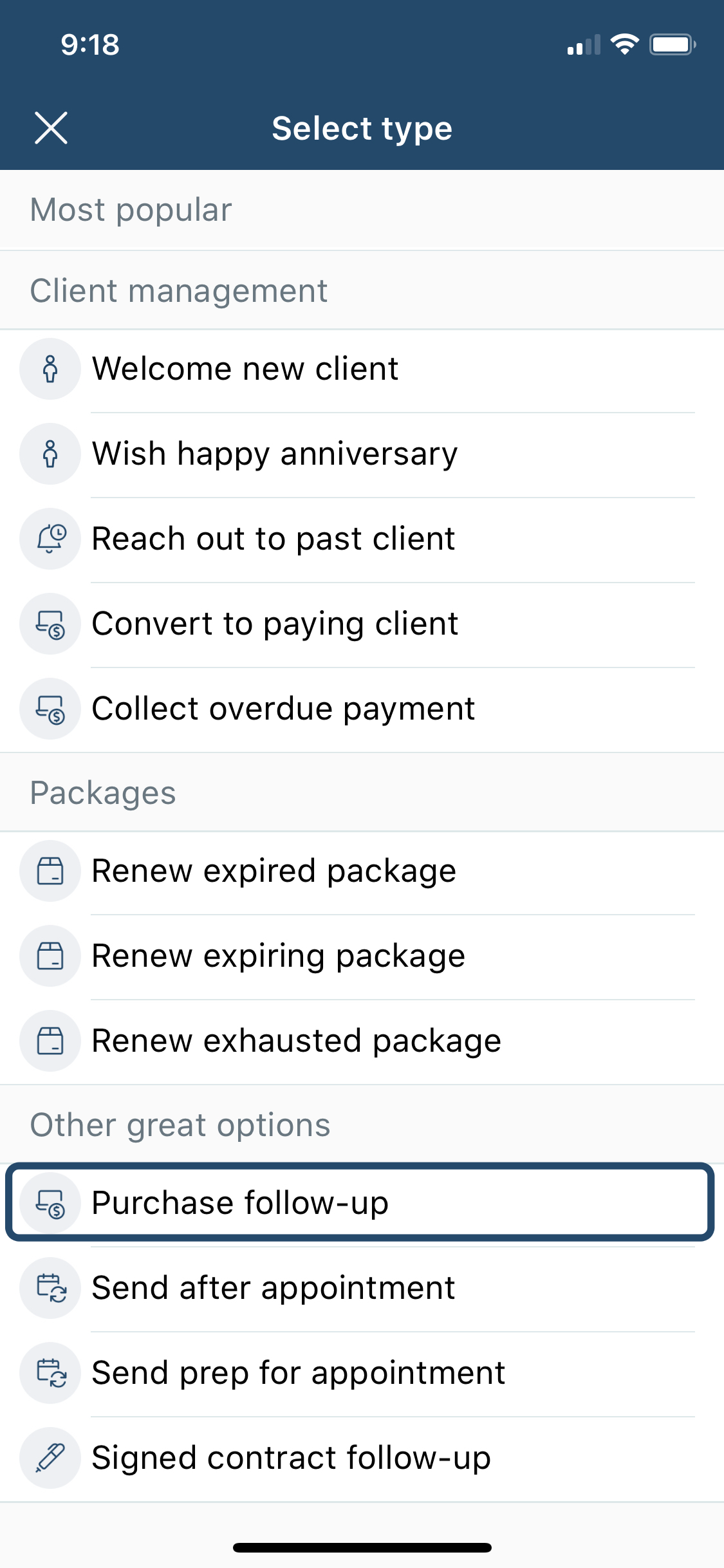The height and width of the screenshot is (1568, 724).
Task: Select Renew expired package
Action: (x=362, y=871)
